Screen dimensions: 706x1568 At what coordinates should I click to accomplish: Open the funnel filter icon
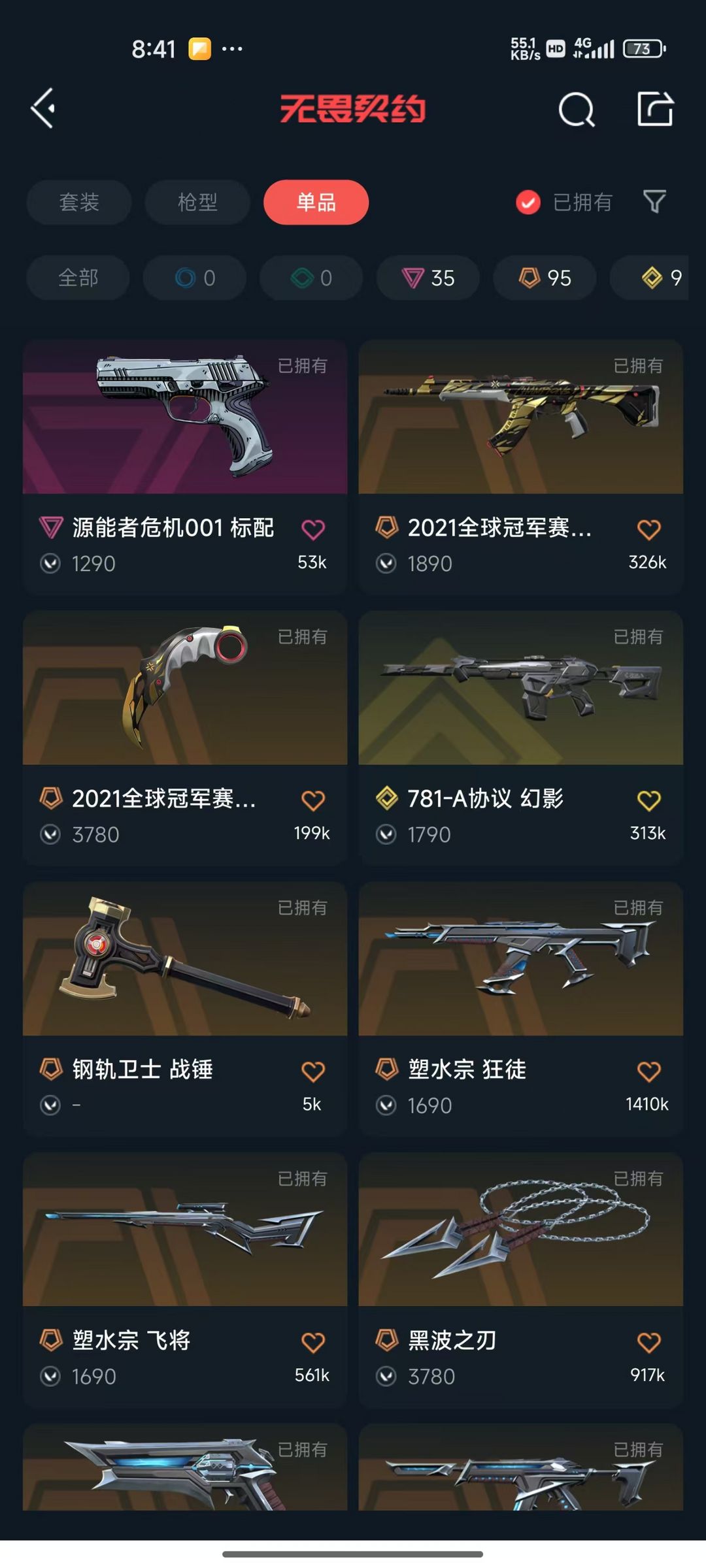(654, 202)
